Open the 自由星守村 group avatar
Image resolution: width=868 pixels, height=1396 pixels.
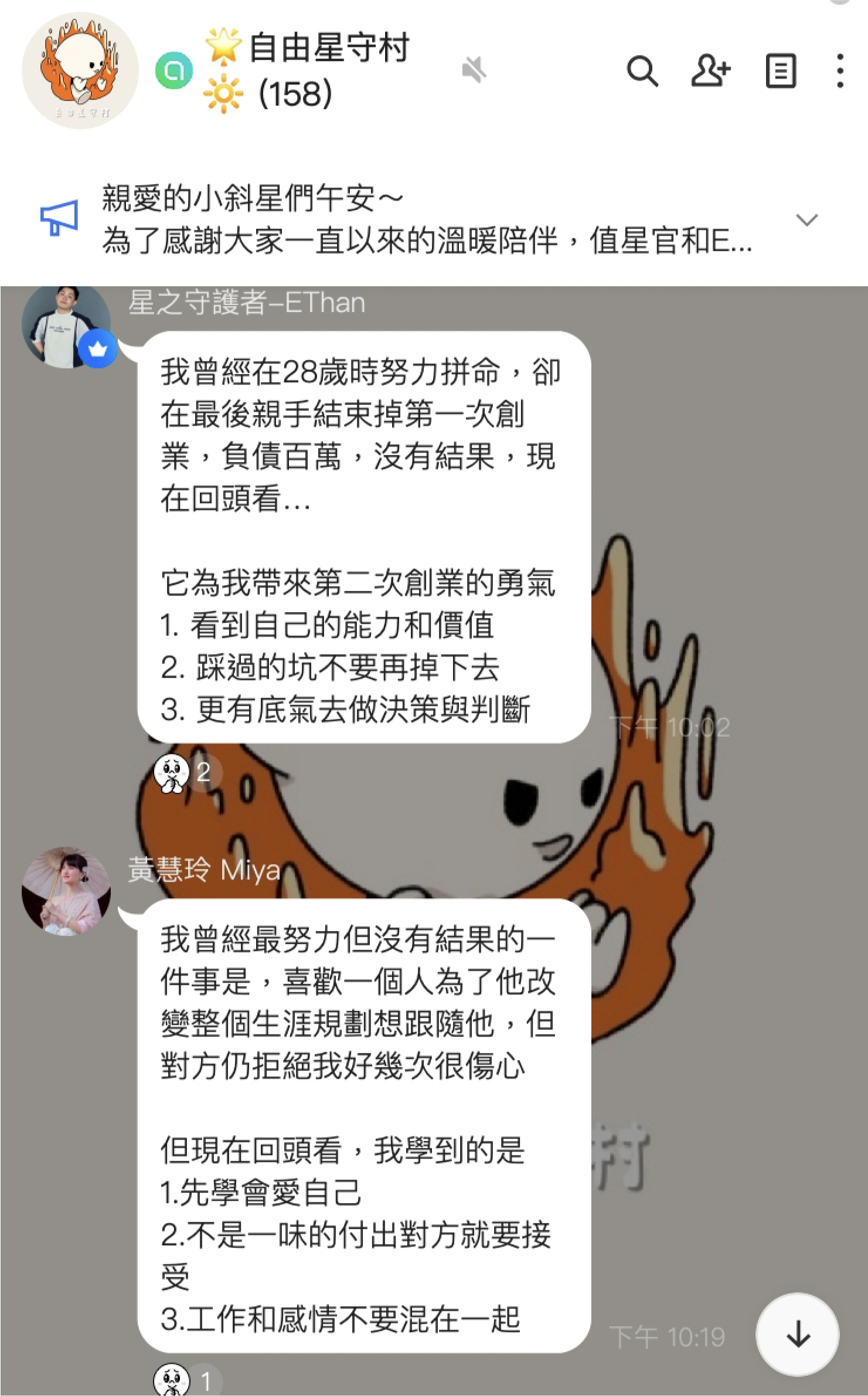tap(80, 70)
